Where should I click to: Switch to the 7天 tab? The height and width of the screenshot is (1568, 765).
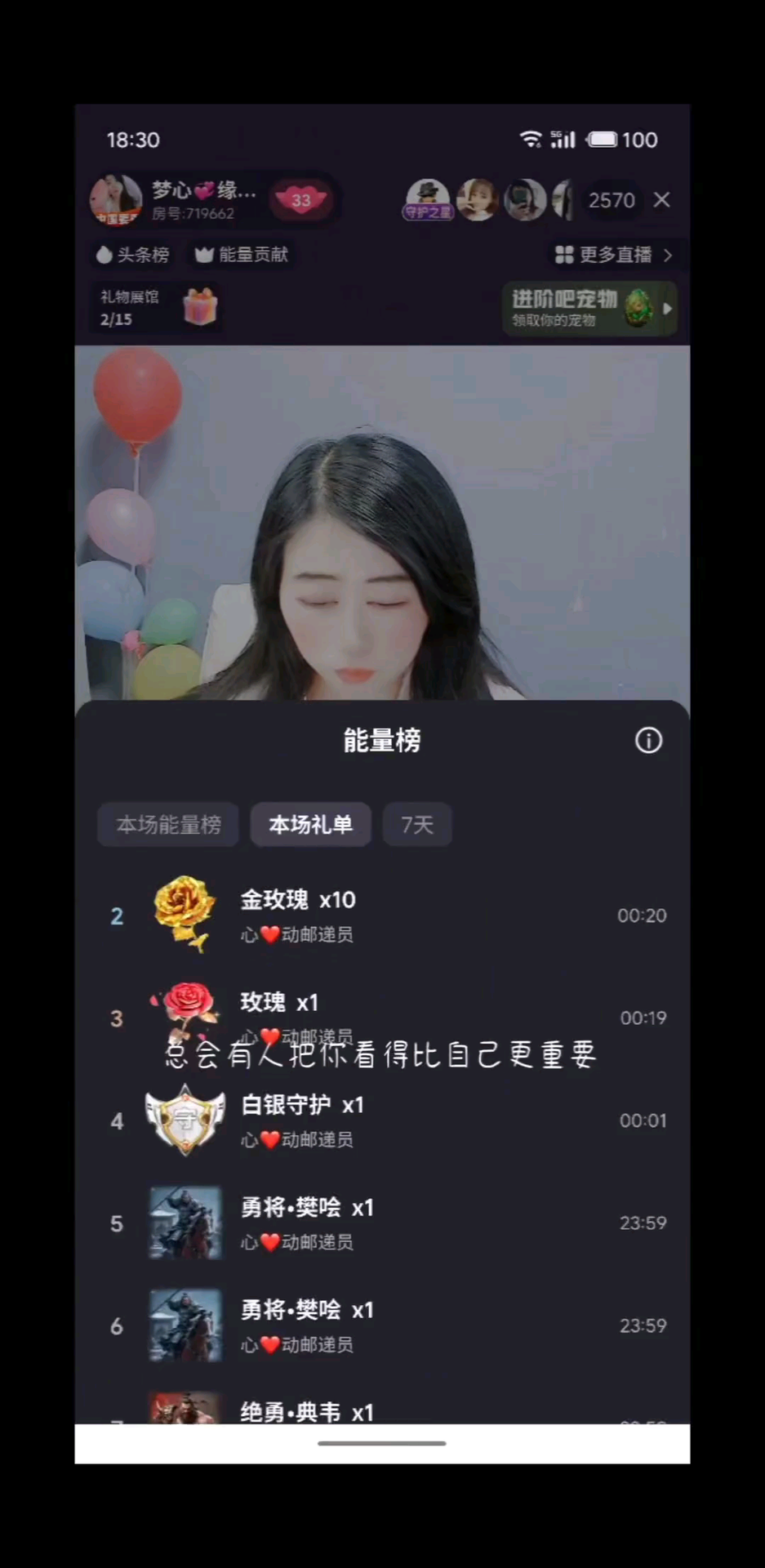point(416,824)
